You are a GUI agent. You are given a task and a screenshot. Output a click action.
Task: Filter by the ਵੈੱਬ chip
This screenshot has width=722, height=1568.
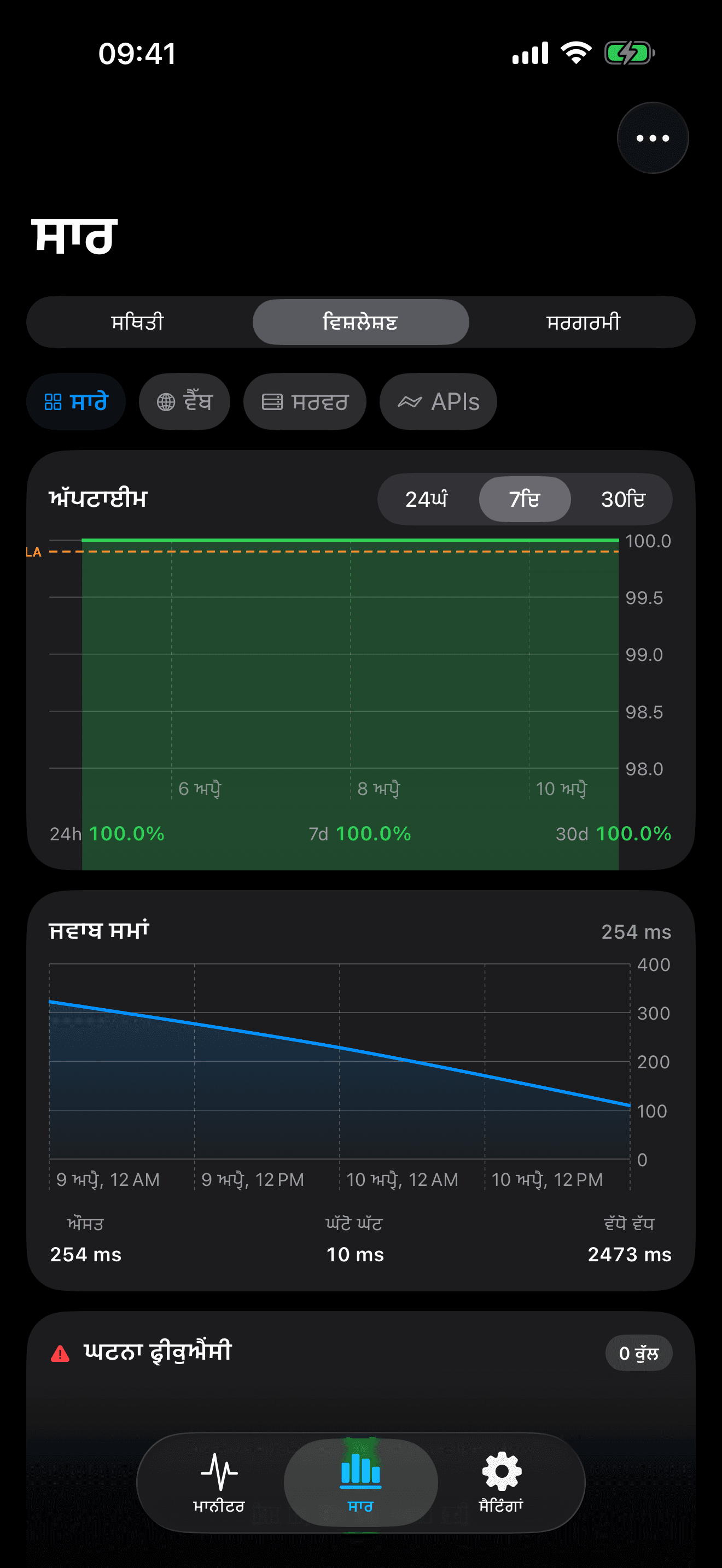point(184,402)
